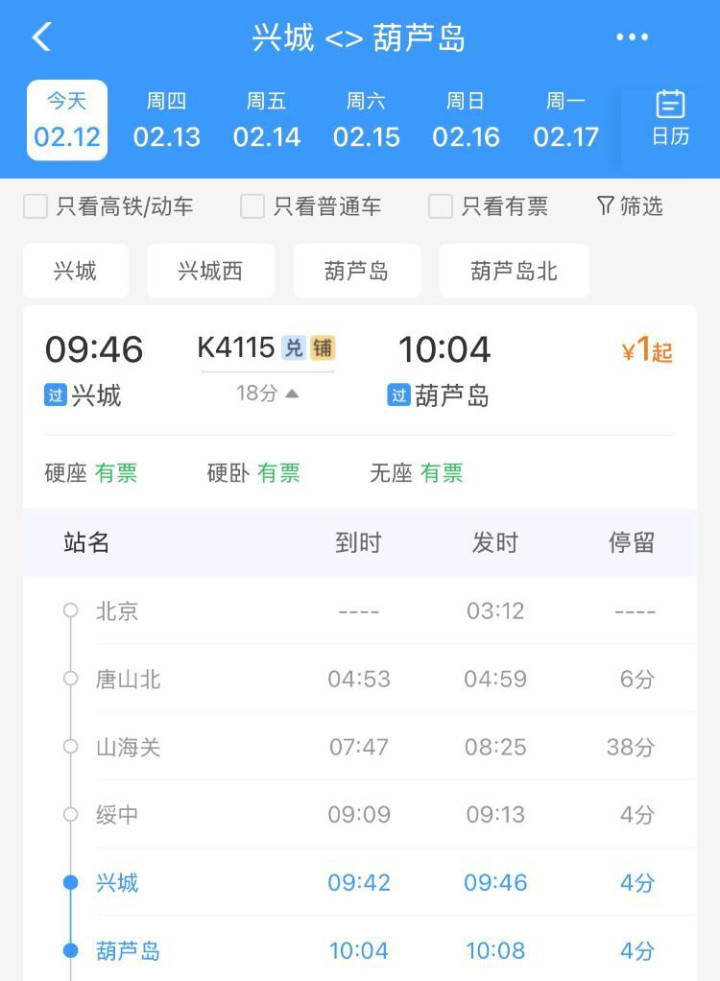Open the 筛选 filter options
This screenshot has width=720, height=981.
[630, 207]
